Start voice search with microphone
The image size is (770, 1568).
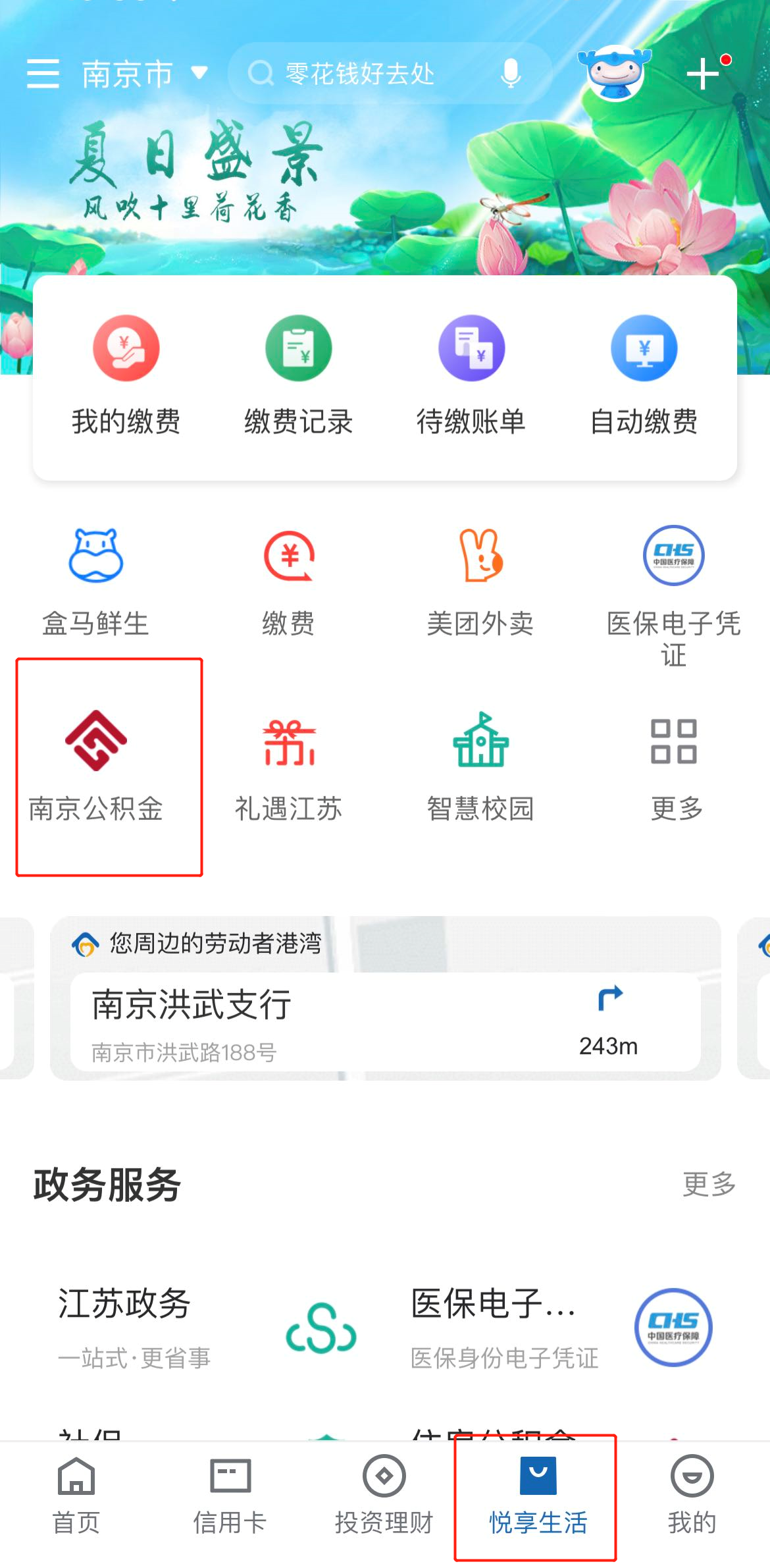pos(511,73)
